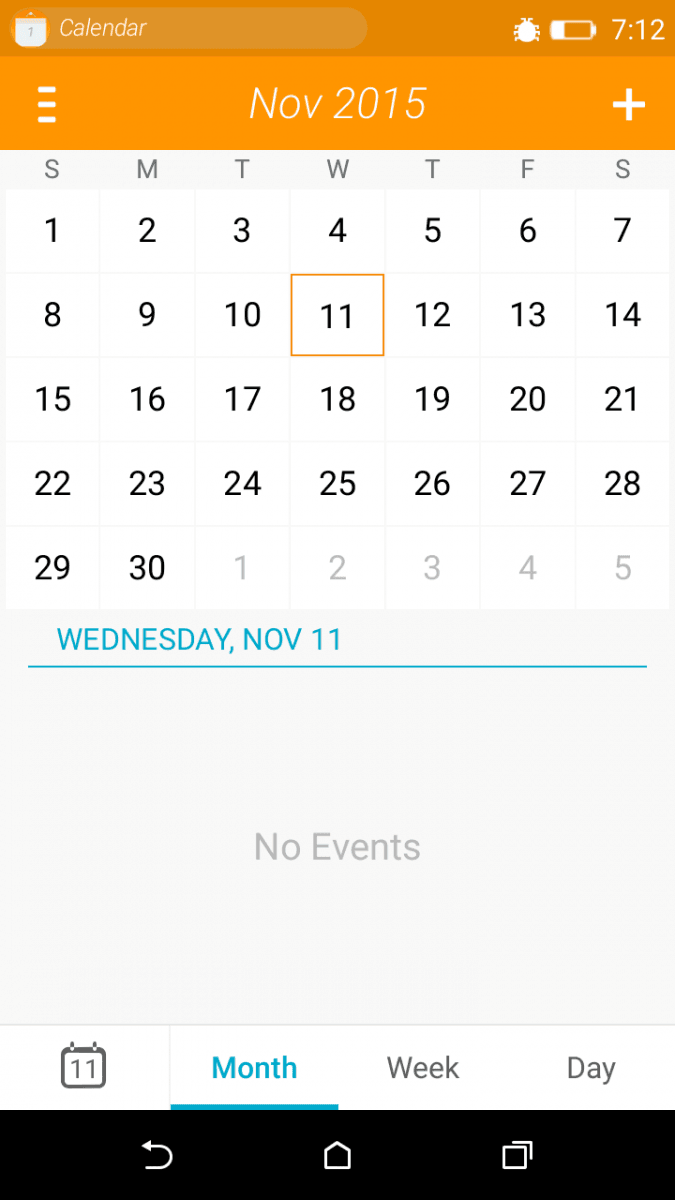Open the drawer menu button

tap(46, 104)
